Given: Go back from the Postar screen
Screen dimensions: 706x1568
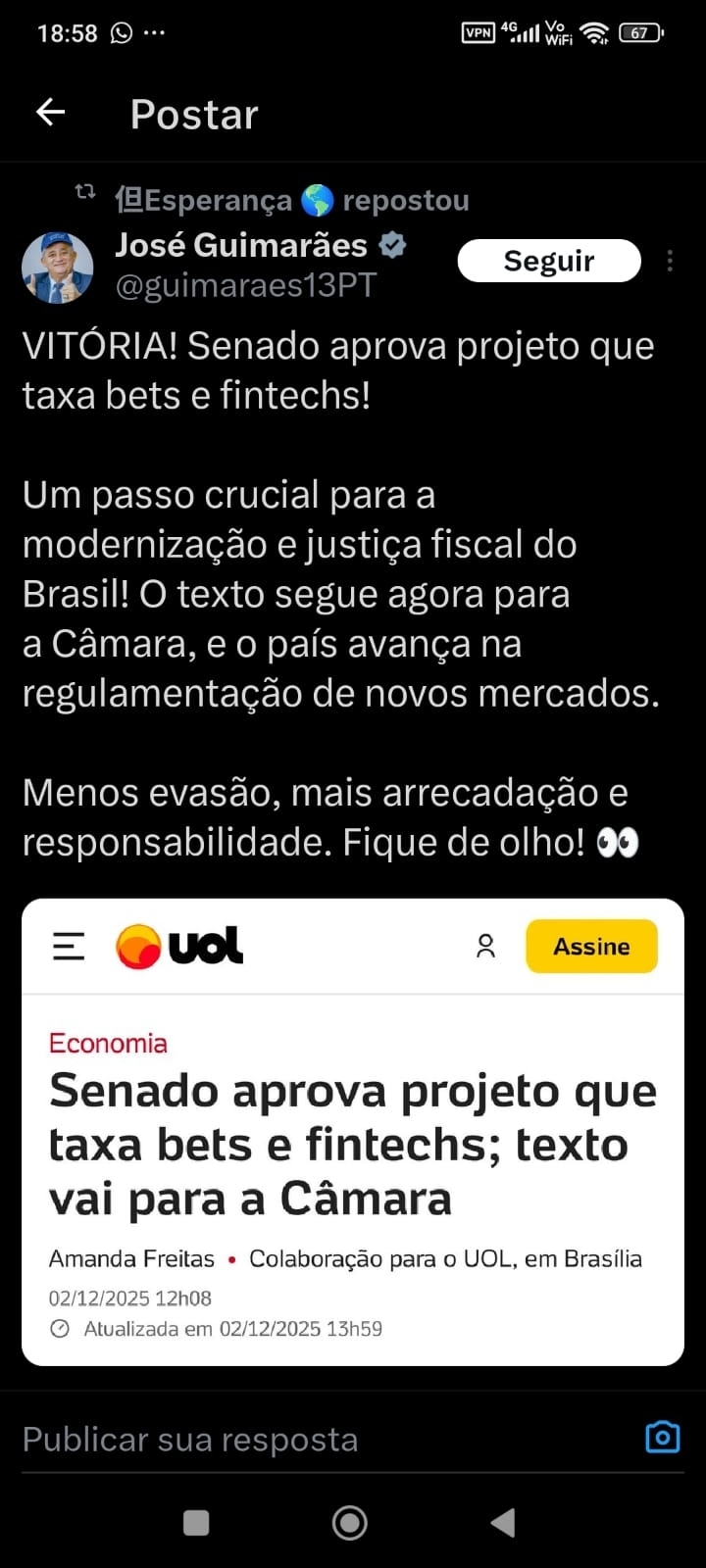Looking at the screenshot, I should click(51, 113).
